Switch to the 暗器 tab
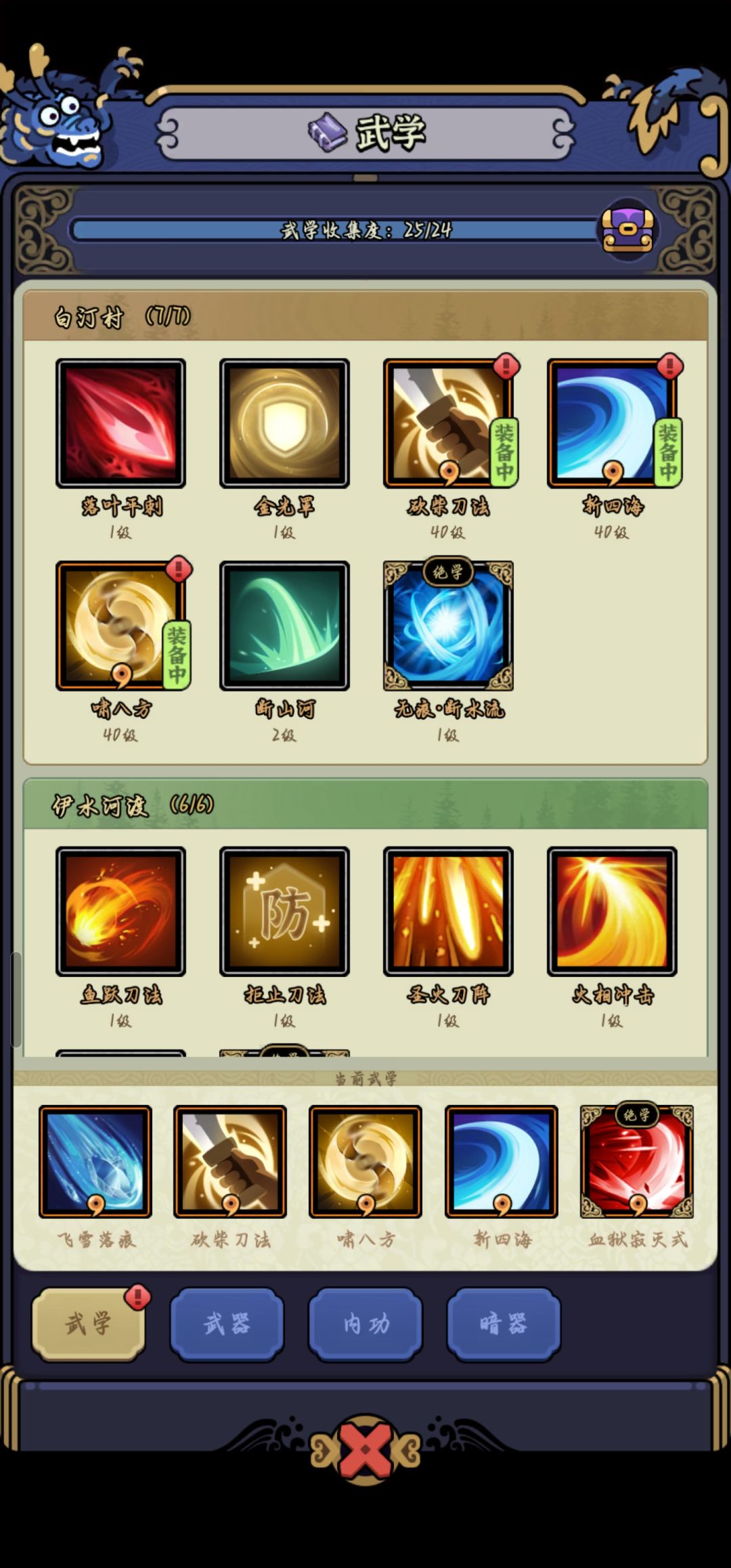The image size is (731, 1568). click(504, 1324)
